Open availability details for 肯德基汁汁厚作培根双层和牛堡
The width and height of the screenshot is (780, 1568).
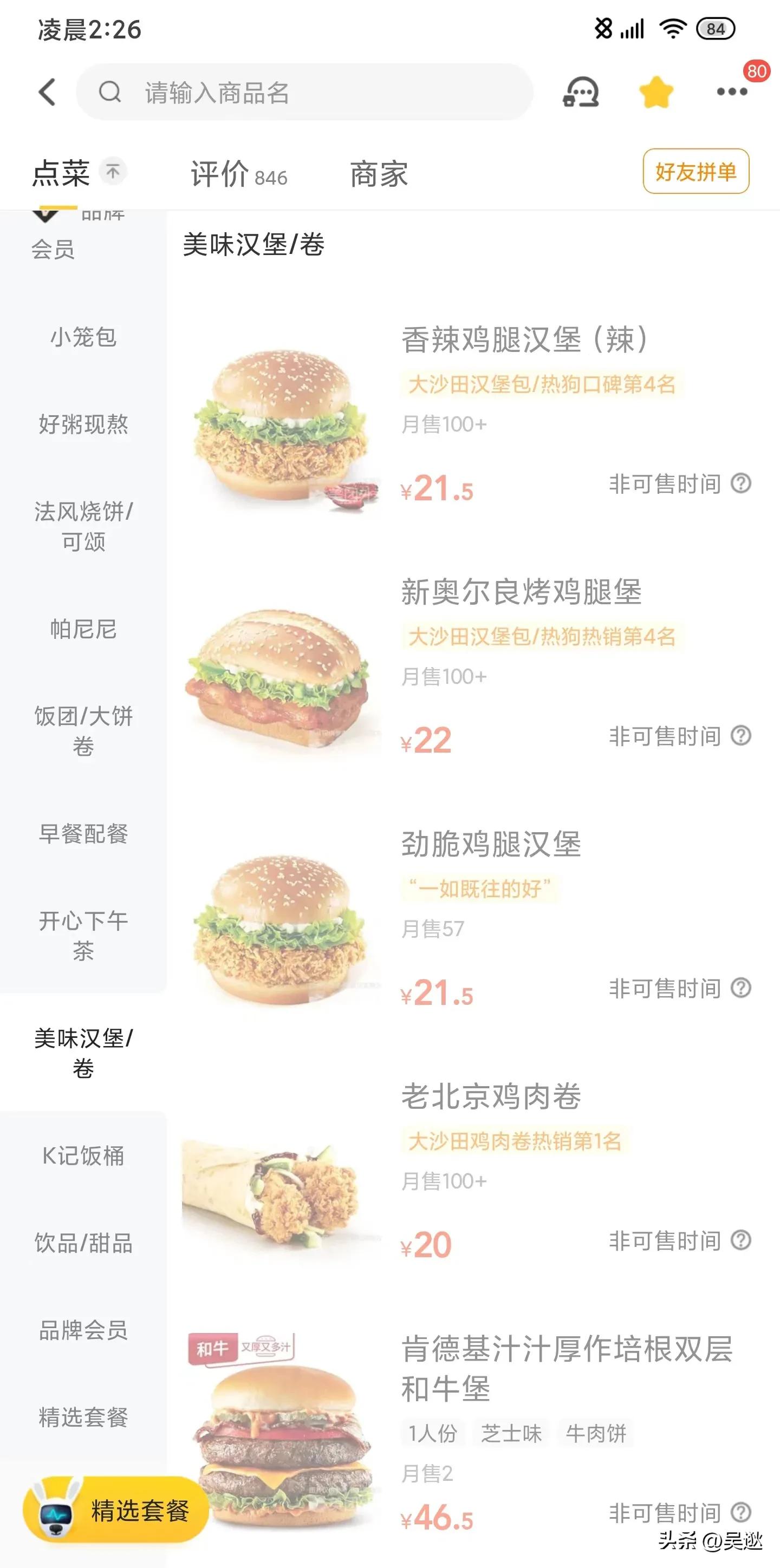[x=740, y=1513]
